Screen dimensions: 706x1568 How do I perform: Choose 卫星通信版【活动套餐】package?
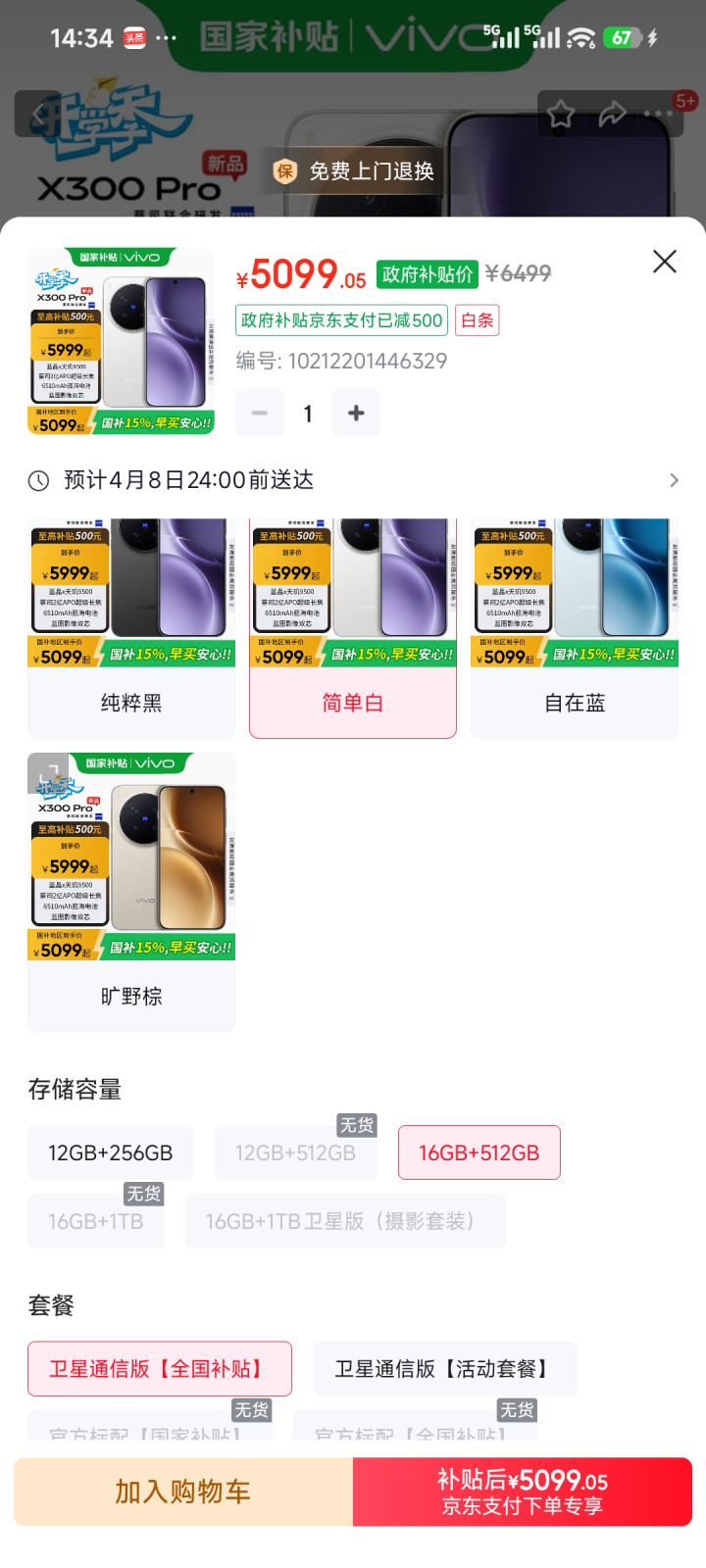[444, 1368]
